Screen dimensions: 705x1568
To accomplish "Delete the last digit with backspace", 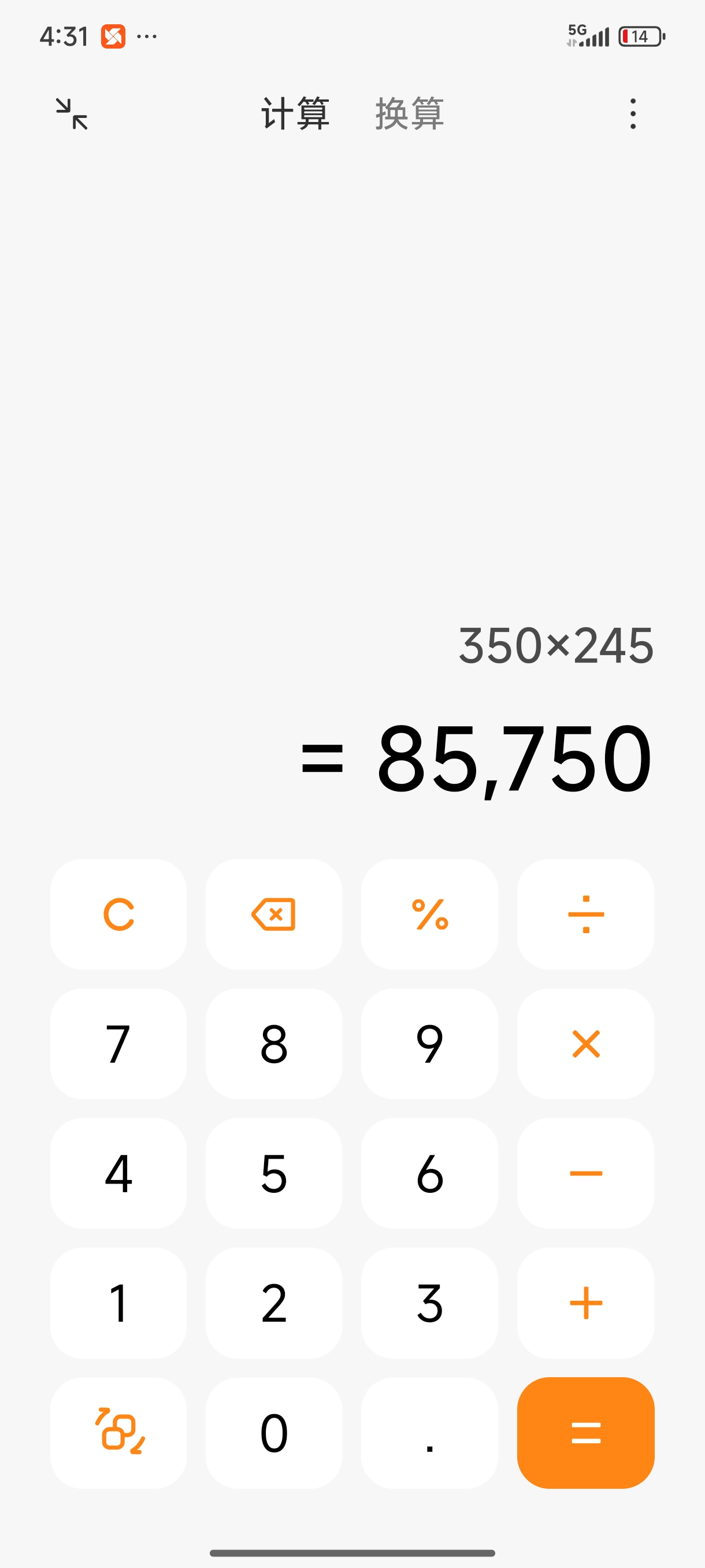I will click(x=274, y=914).
